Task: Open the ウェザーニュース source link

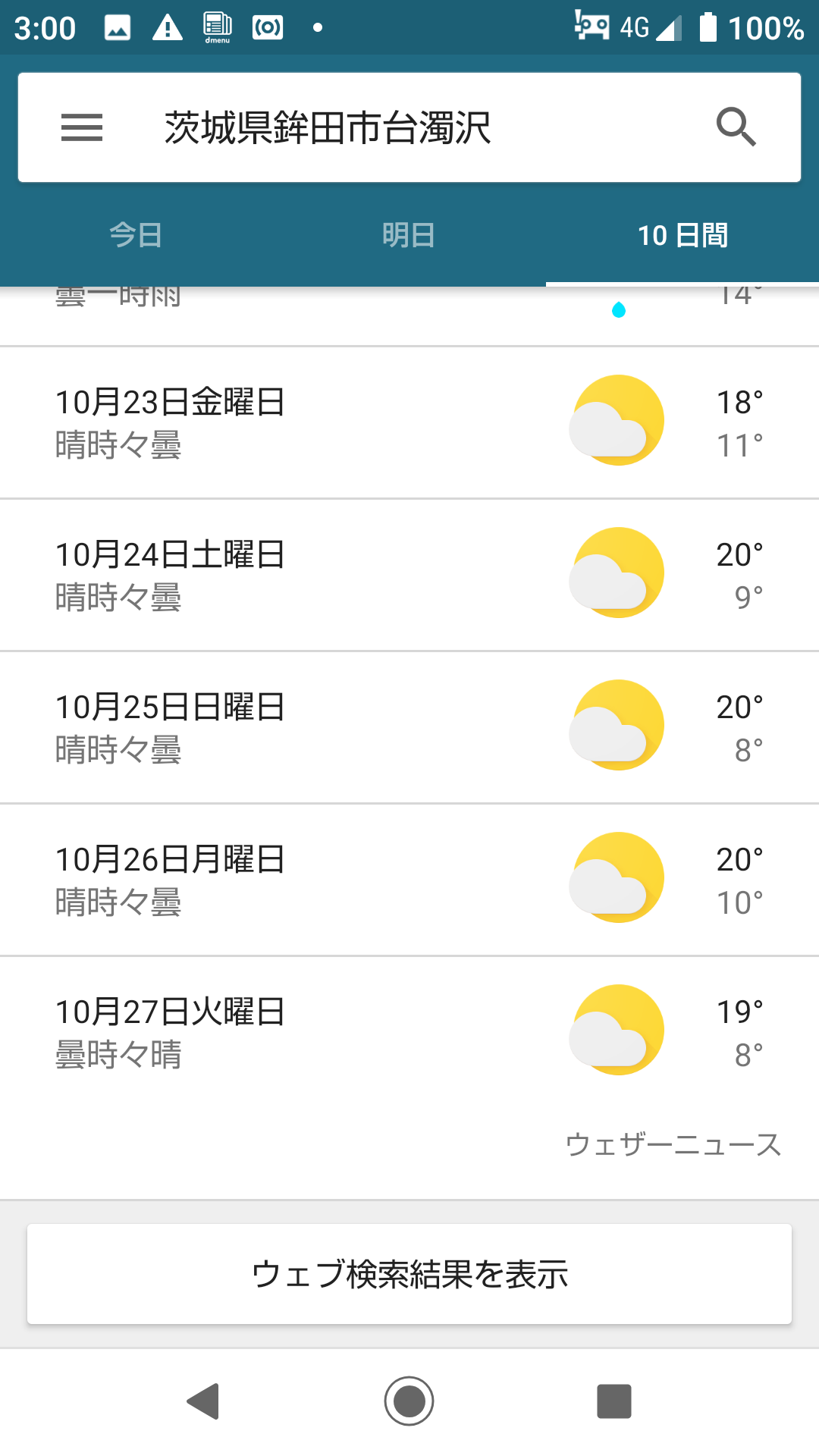Action: click(x=673, y=1144)
